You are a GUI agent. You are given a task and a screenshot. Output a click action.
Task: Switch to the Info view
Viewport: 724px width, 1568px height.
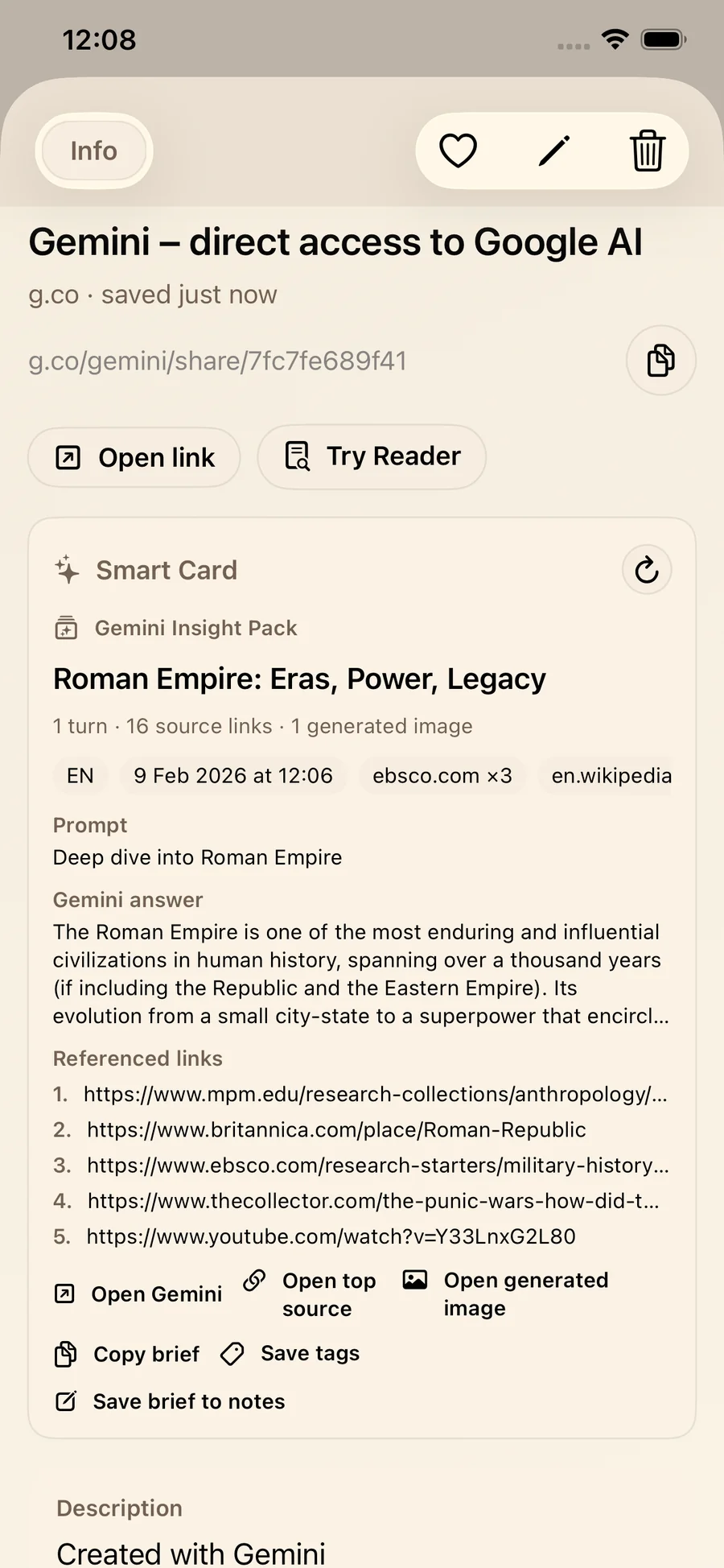93,151
